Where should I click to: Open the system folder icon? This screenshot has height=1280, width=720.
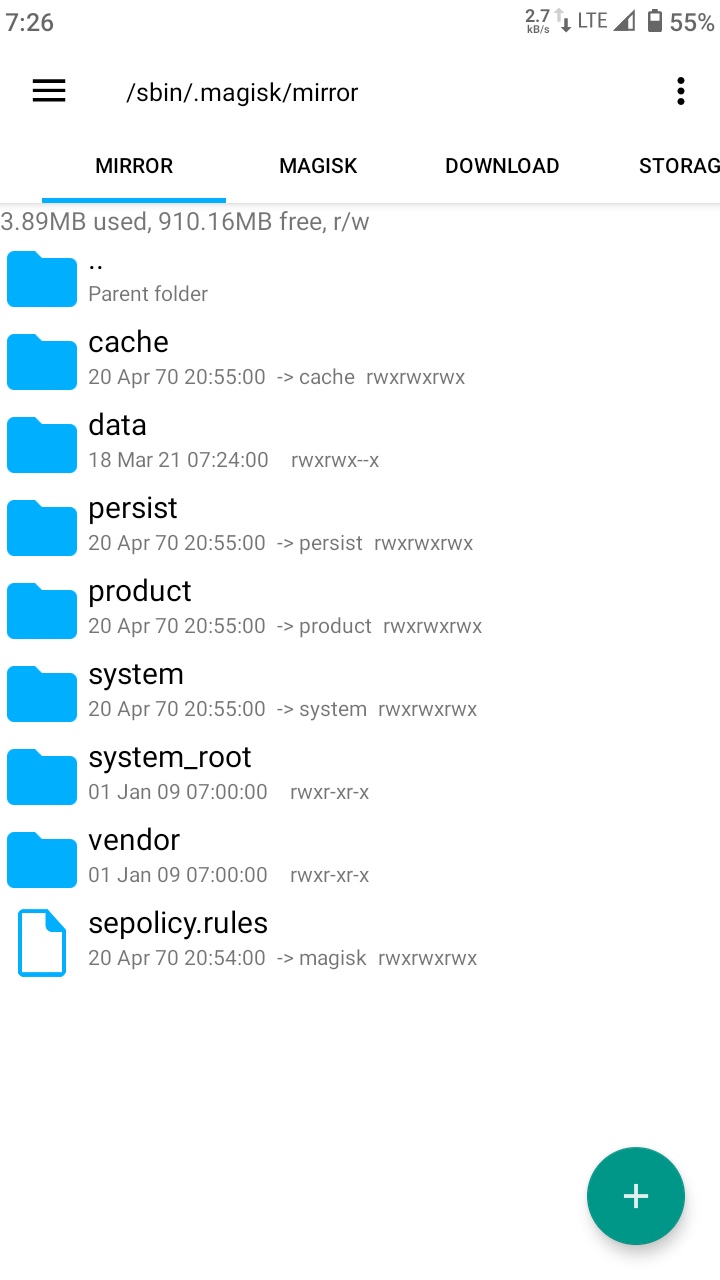coord(41,693)
